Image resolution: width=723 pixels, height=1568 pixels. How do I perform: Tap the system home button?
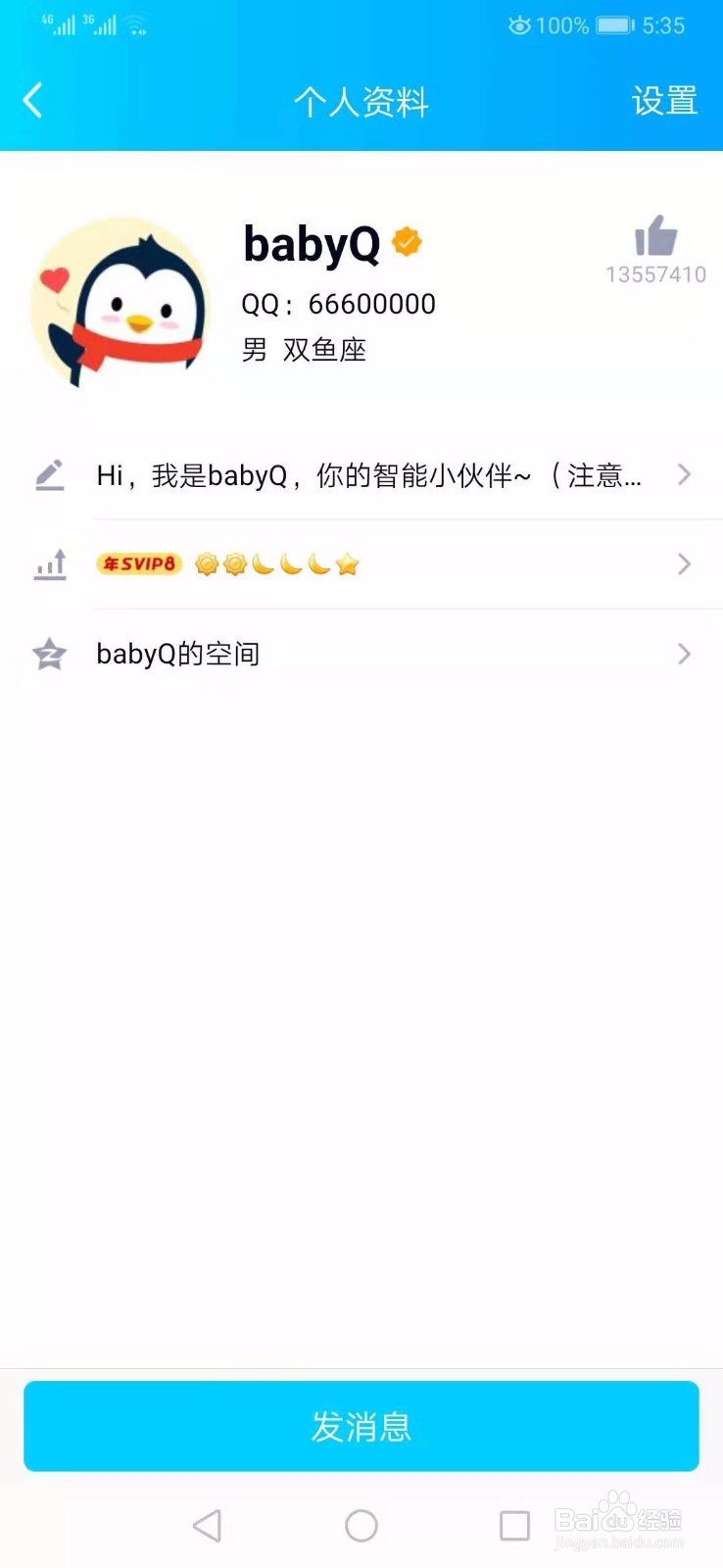coord(361,1525)
